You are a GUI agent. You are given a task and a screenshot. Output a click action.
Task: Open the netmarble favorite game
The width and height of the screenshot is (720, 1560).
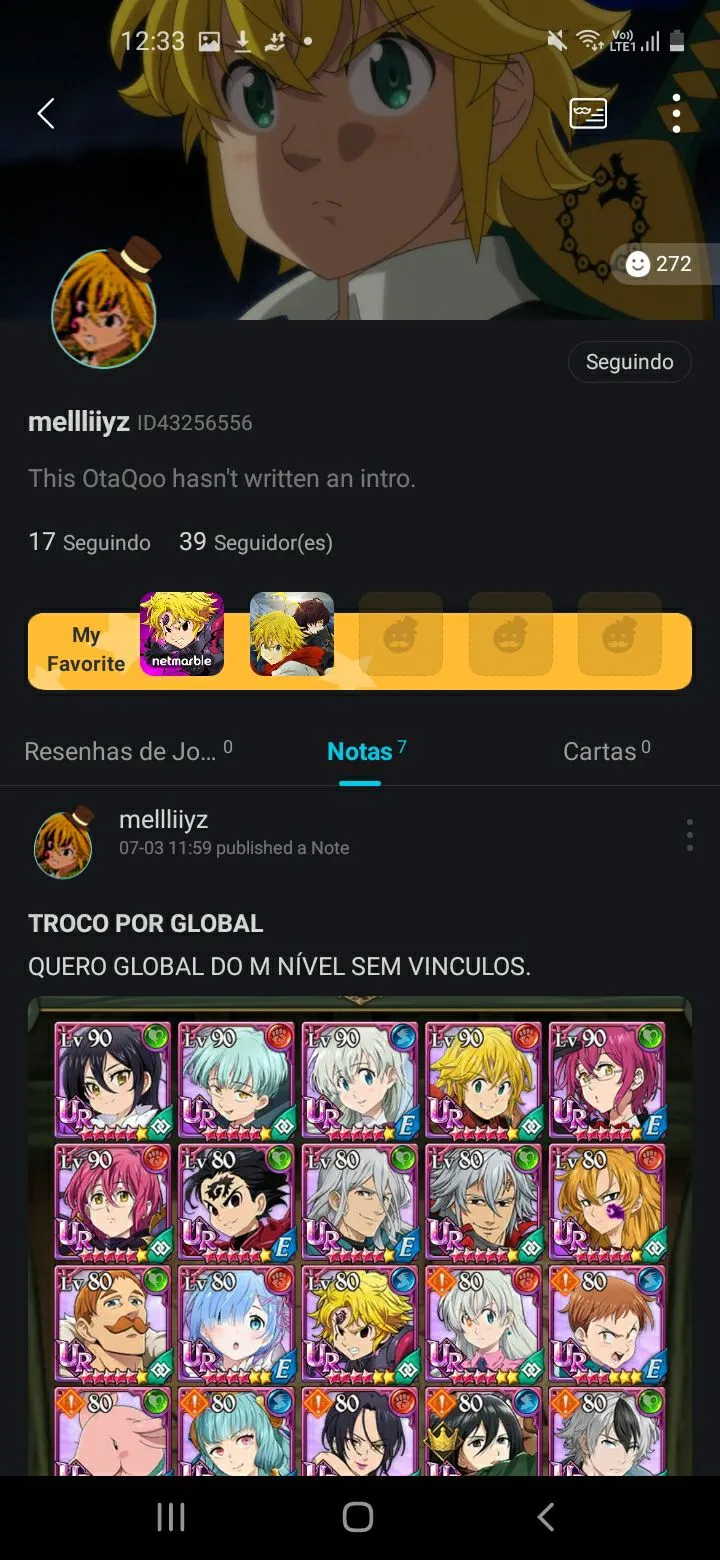point(181,634)
